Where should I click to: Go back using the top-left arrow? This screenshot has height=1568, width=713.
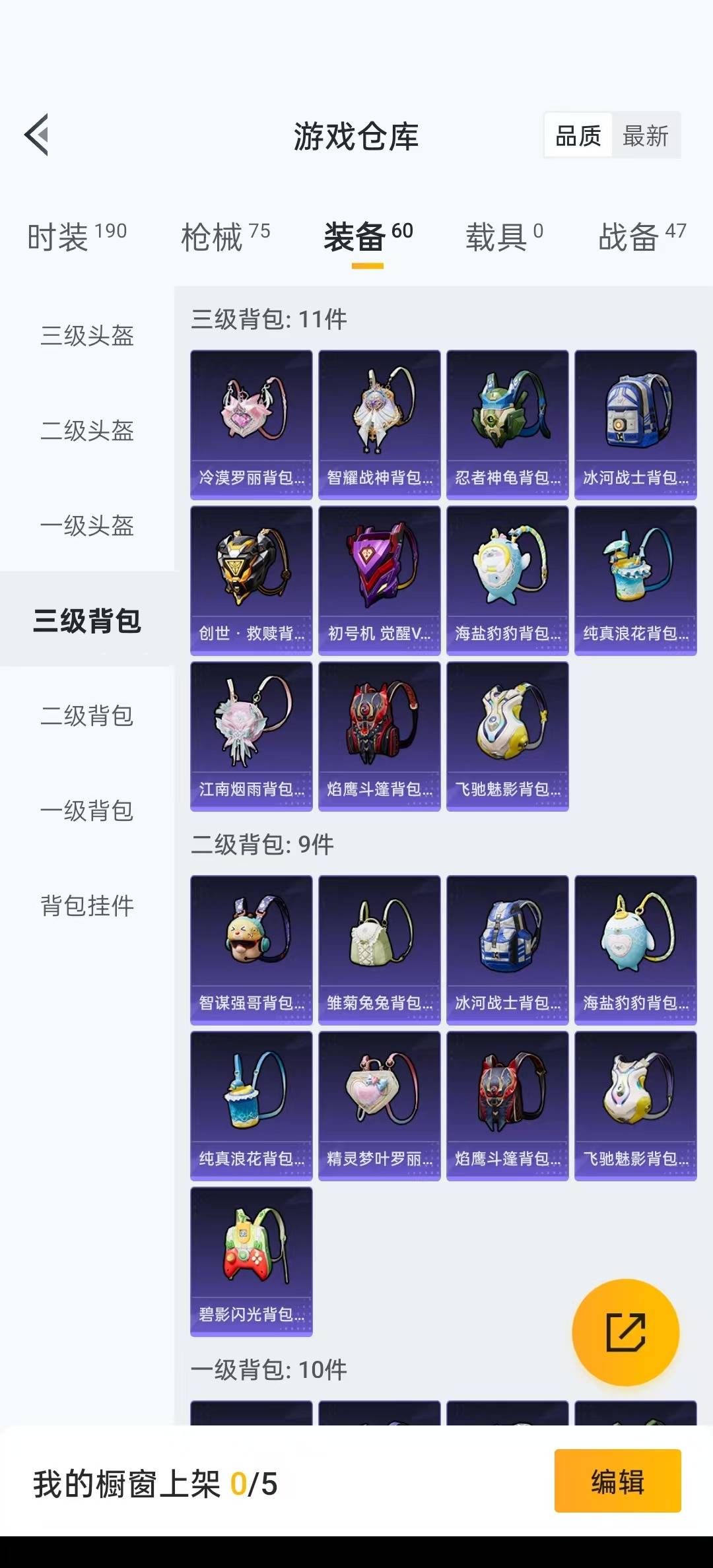(36, 135)
